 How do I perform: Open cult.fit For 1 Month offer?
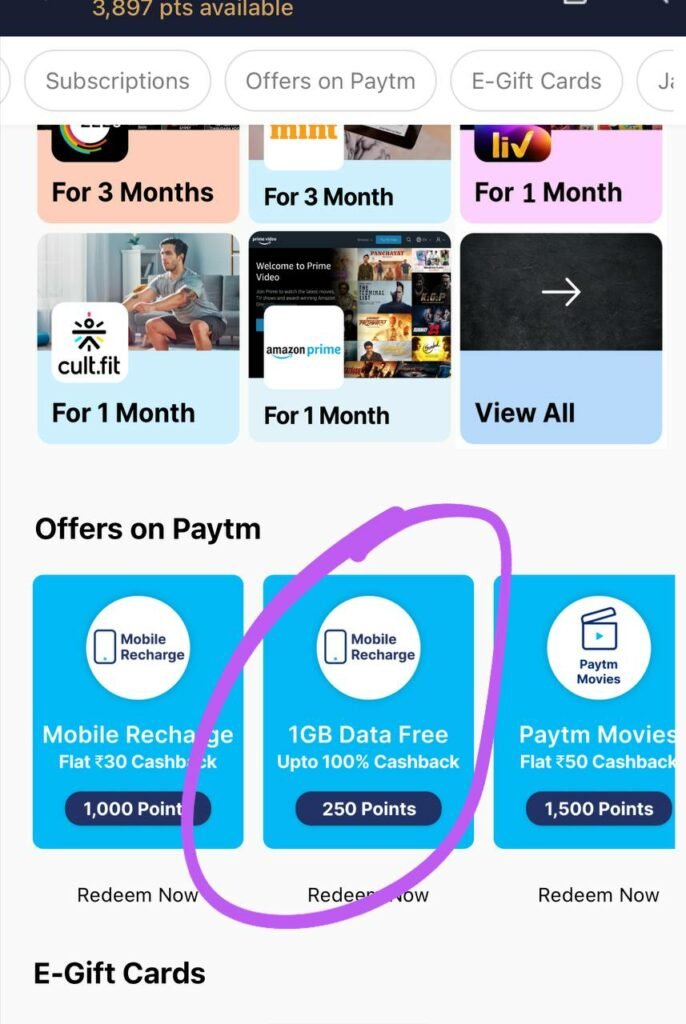tap(138, 338)
